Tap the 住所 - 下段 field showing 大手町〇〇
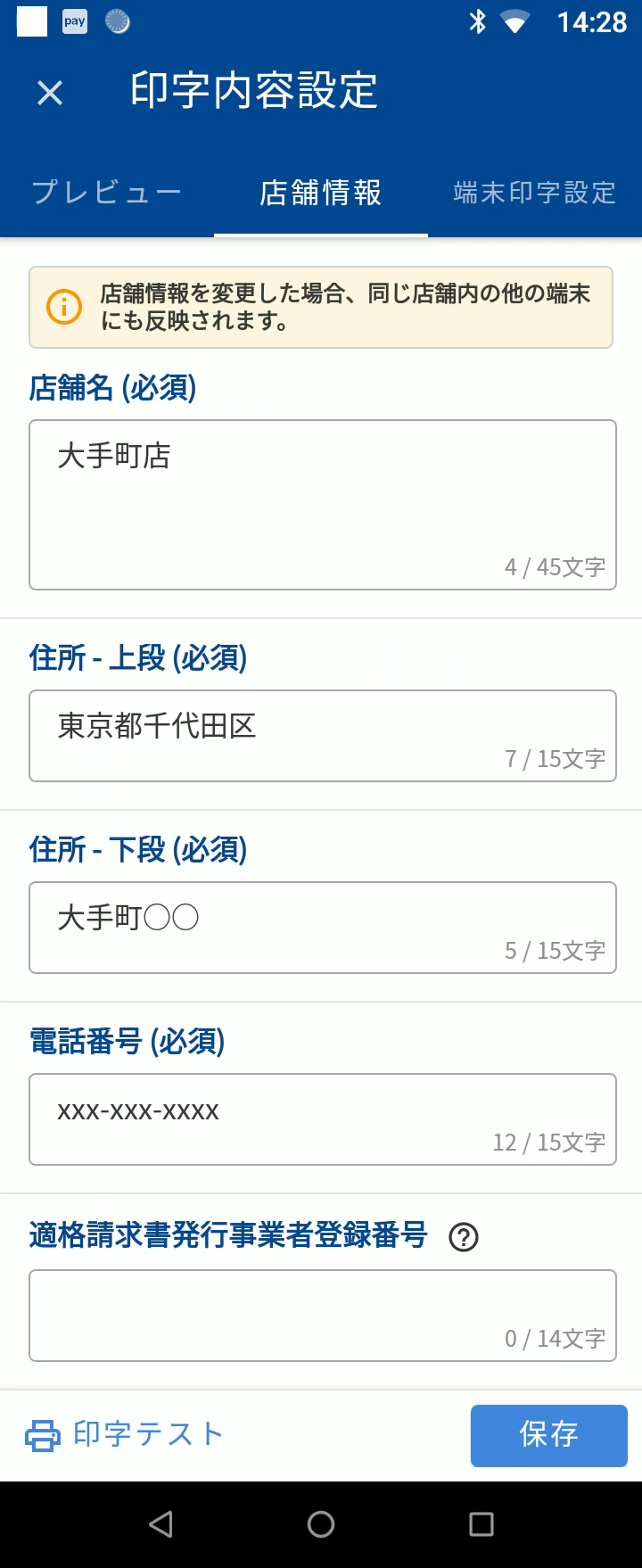Image resolution: width=642 pixels, height=1568 pixels. (322, 927)
